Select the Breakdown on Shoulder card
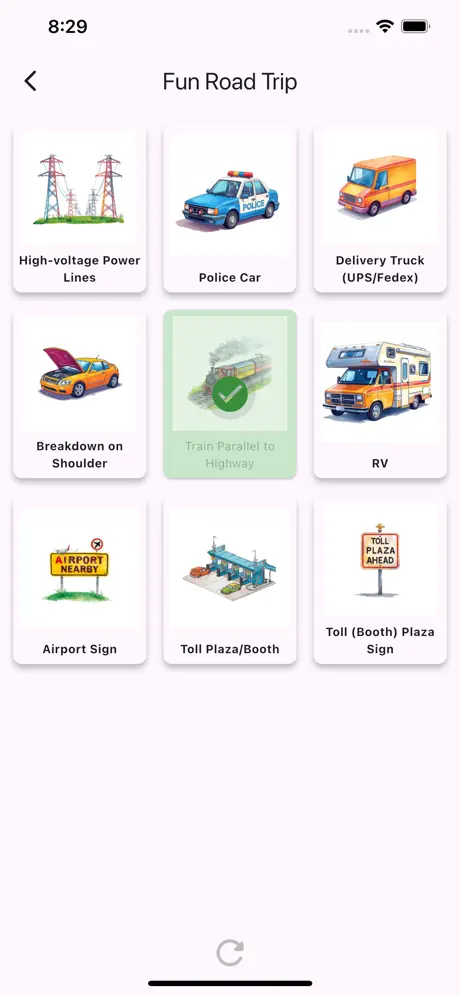This screenshot has height=995, width=460. tap(80, 394)
